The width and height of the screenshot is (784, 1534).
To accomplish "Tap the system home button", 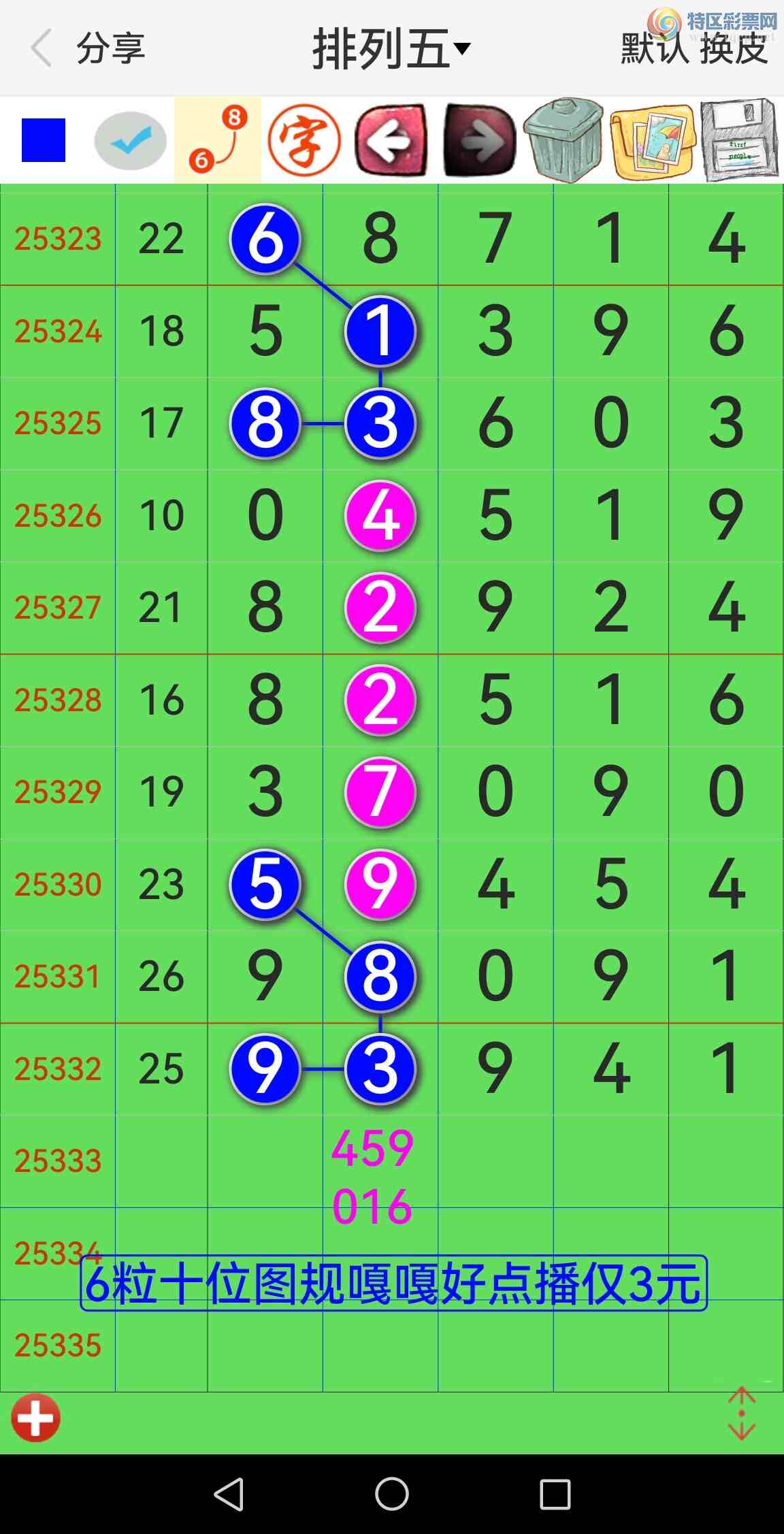I will point(392,1495).
